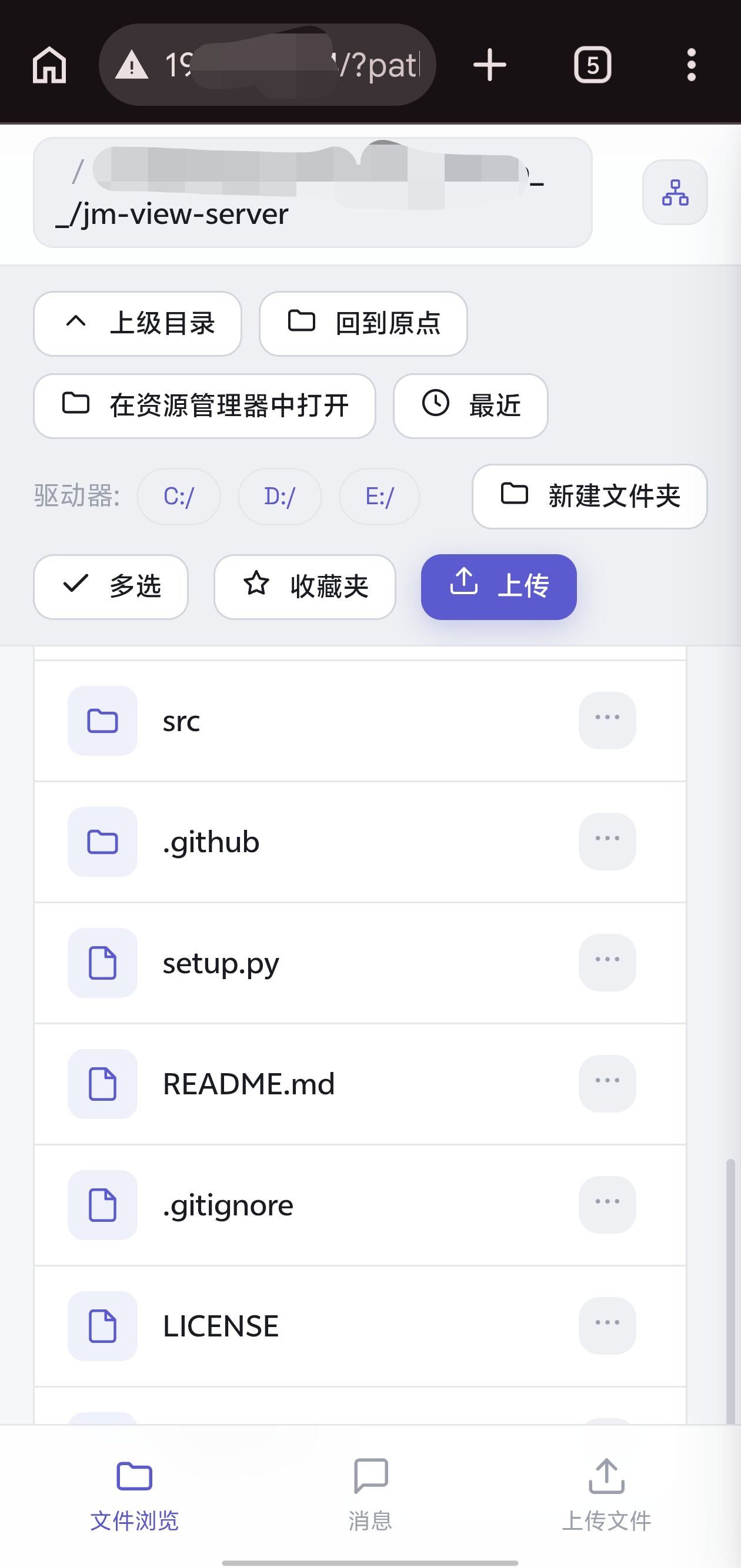
Task: Open more options for README.md
Action: [x=607, y=1084]
